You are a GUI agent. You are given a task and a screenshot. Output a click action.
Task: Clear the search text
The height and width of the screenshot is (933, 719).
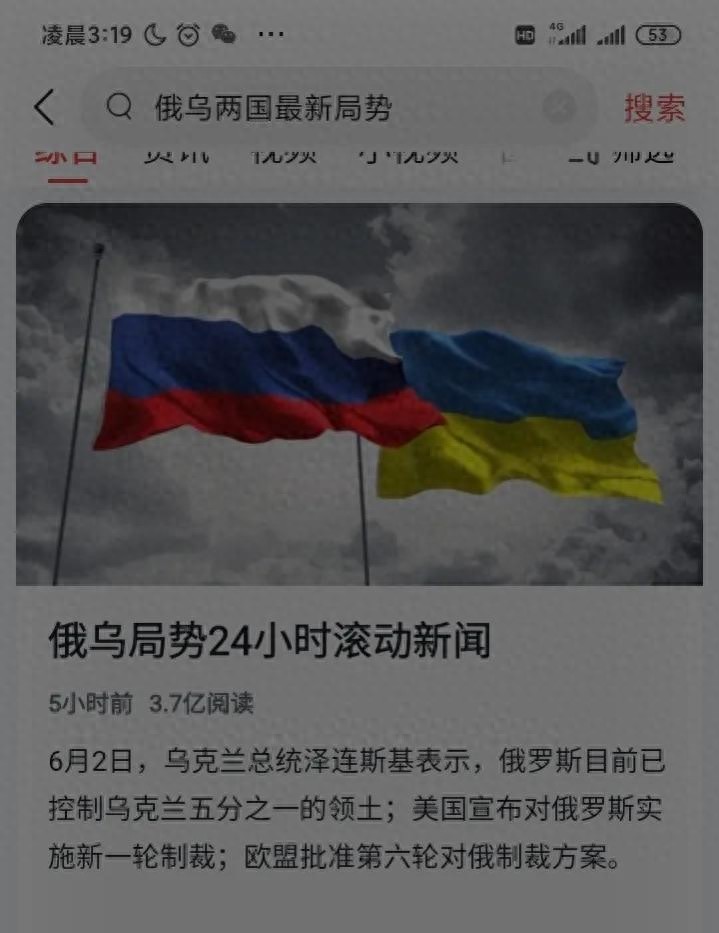coord(559,107)
